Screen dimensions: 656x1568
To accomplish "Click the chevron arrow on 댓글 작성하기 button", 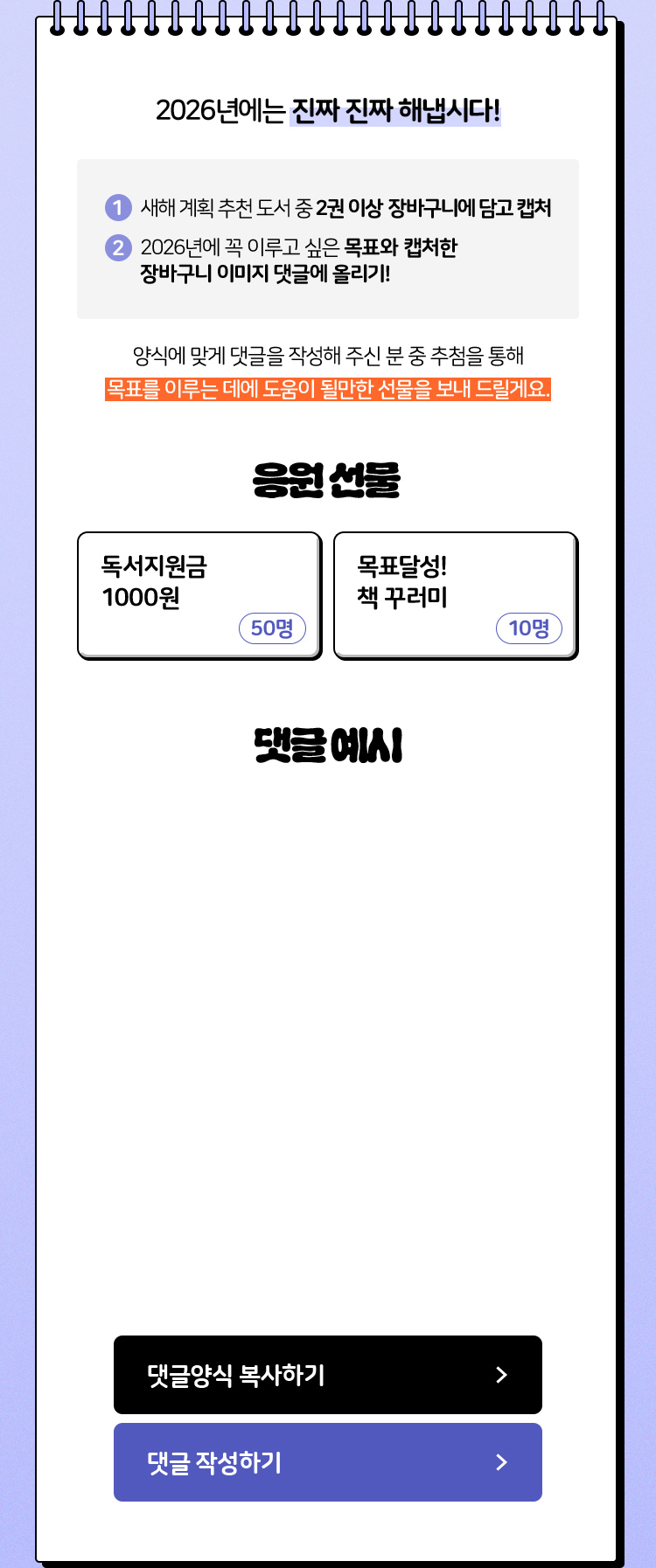I will pos(502,1462).
